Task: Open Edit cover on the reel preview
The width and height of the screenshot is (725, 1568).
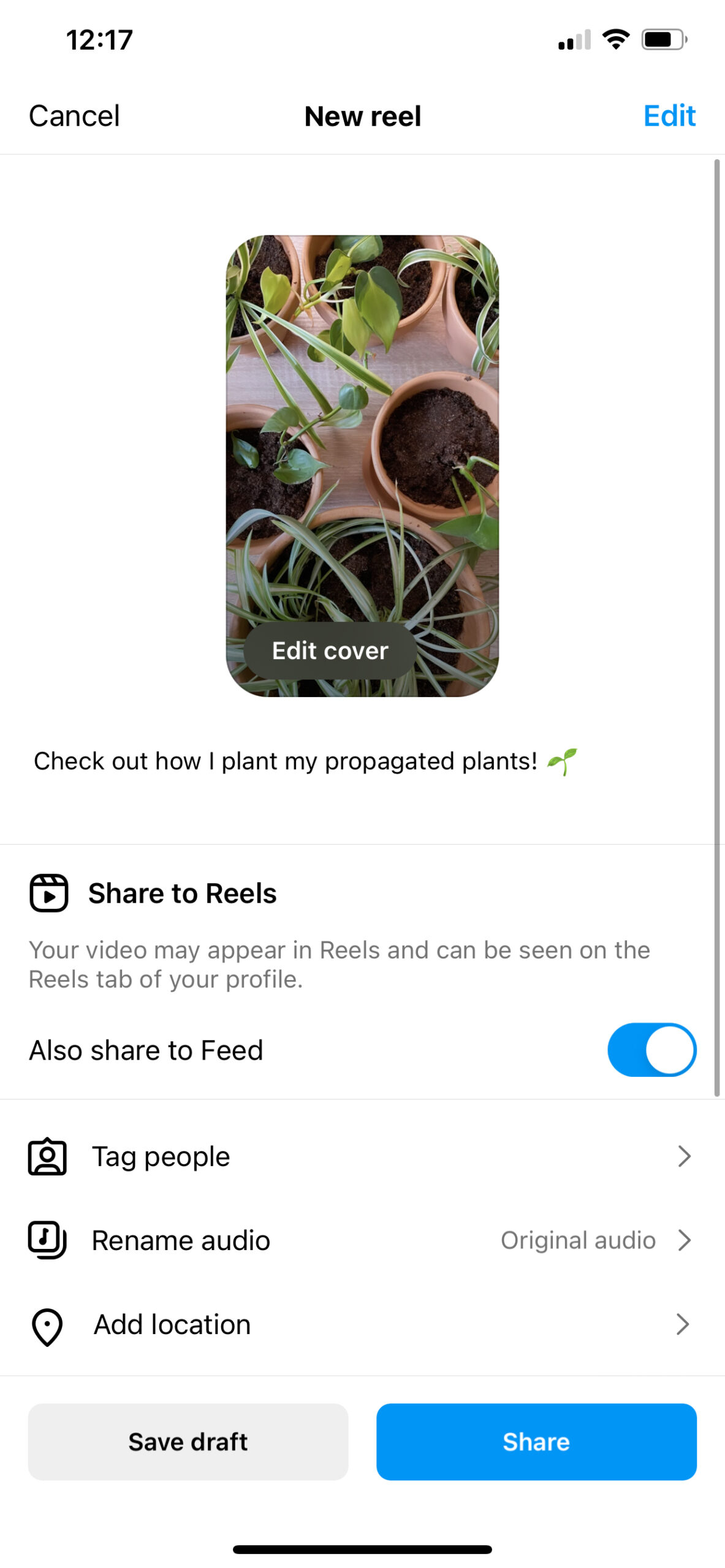Action: pyautogui.click(x=330, y=650)
